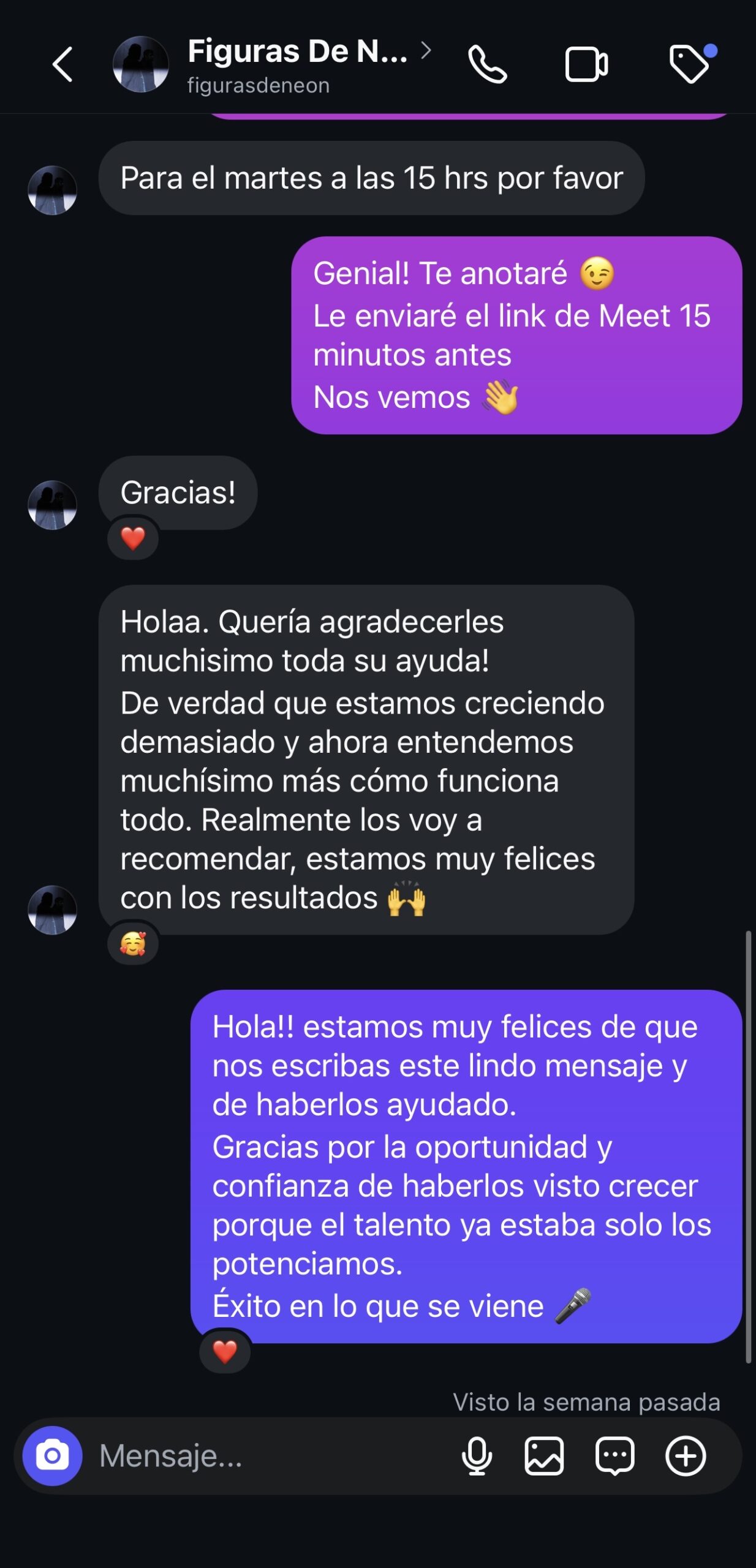The height and width of the screenshot is (1568, 756).
Task: Start a voice call with figurasdeneon
Action: point(487,64)
